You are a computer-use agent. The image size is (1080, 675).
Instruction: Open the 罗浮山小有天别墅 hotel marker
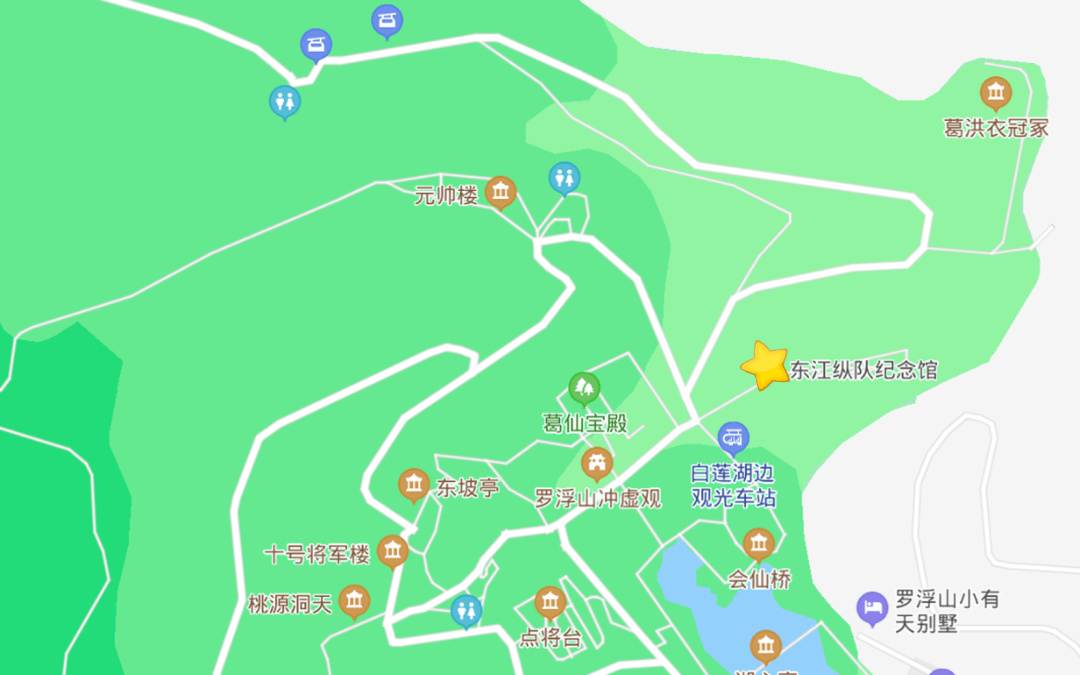coord(873,607)
